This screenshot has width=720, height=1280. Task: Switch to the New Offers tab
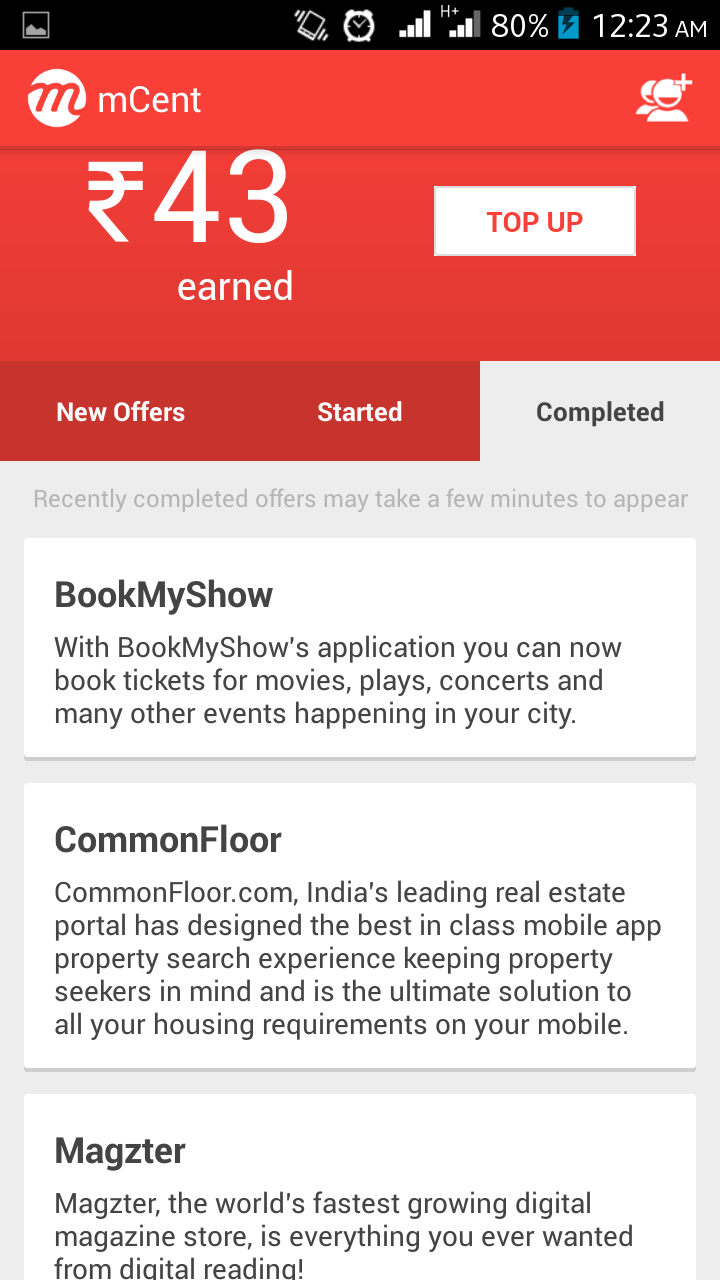[x=120, y=411]
